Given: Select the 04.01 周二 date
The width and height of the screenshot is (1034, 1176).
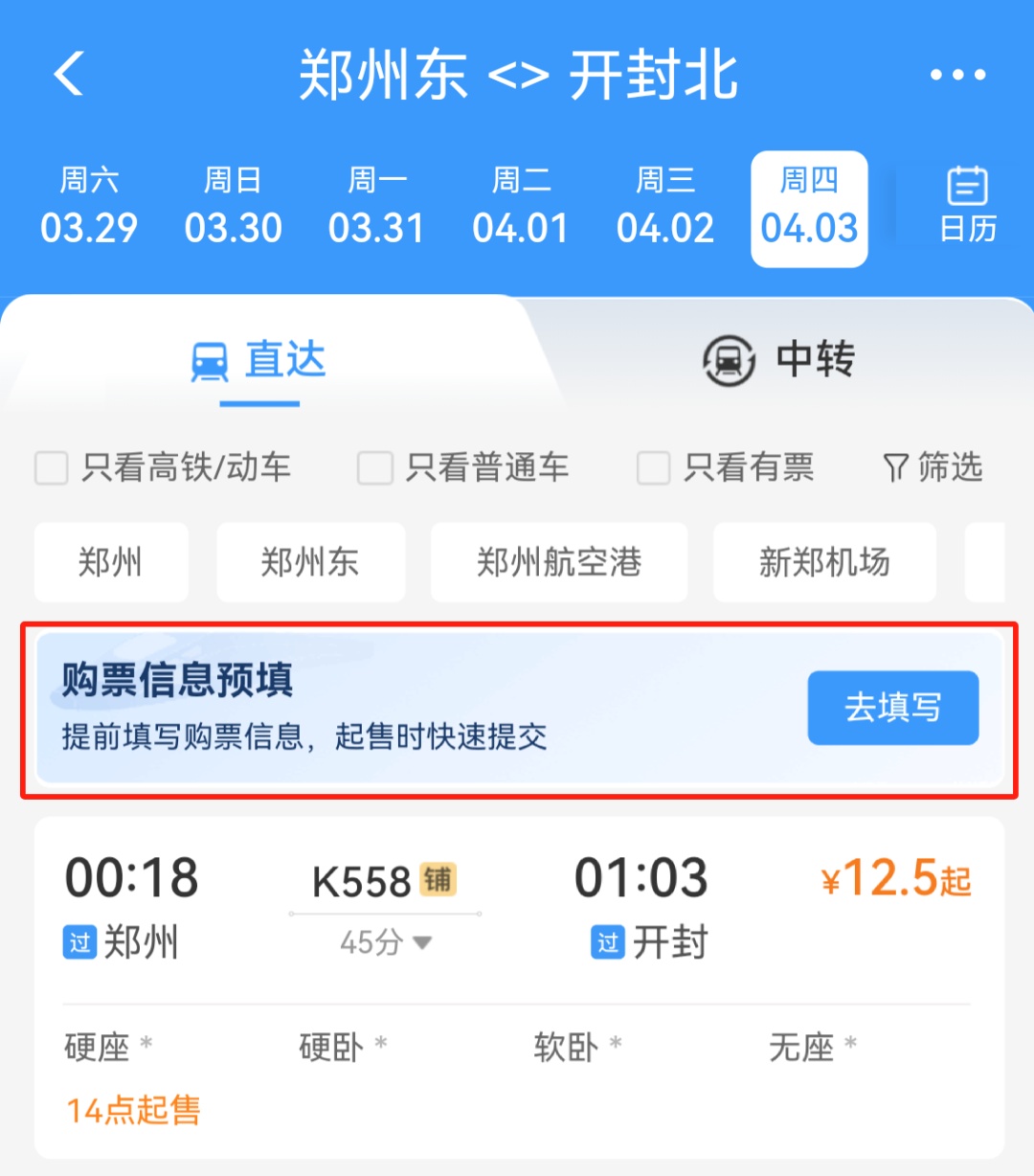Looking at the screenshot, I should click(x=521, y=206).
